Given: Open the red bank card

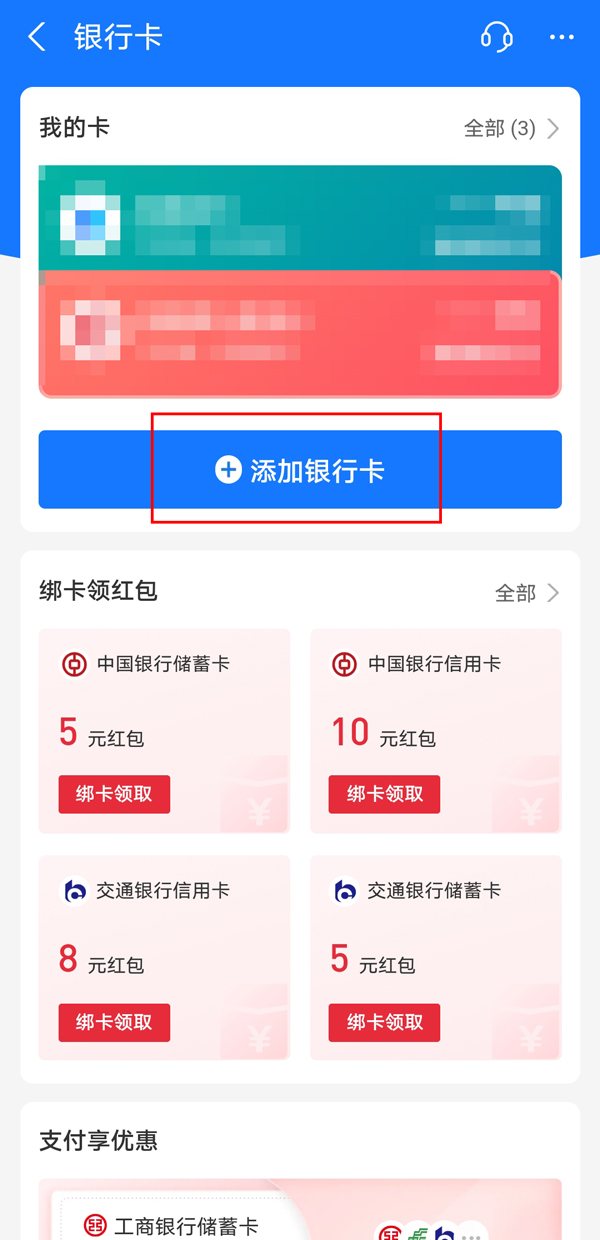Looking at the screenshot, I should click(x=300, y=334).
